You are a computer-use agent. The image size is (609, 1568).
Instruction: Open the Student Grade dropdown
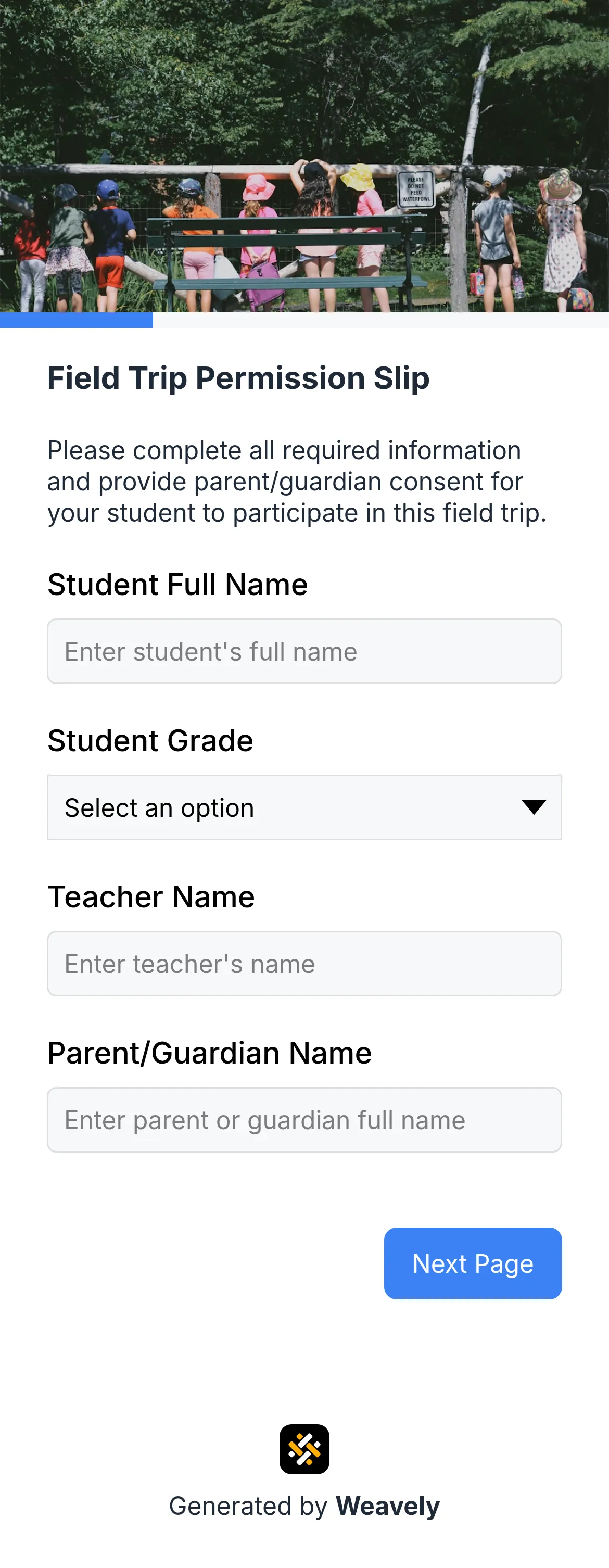tap(304, 807)
